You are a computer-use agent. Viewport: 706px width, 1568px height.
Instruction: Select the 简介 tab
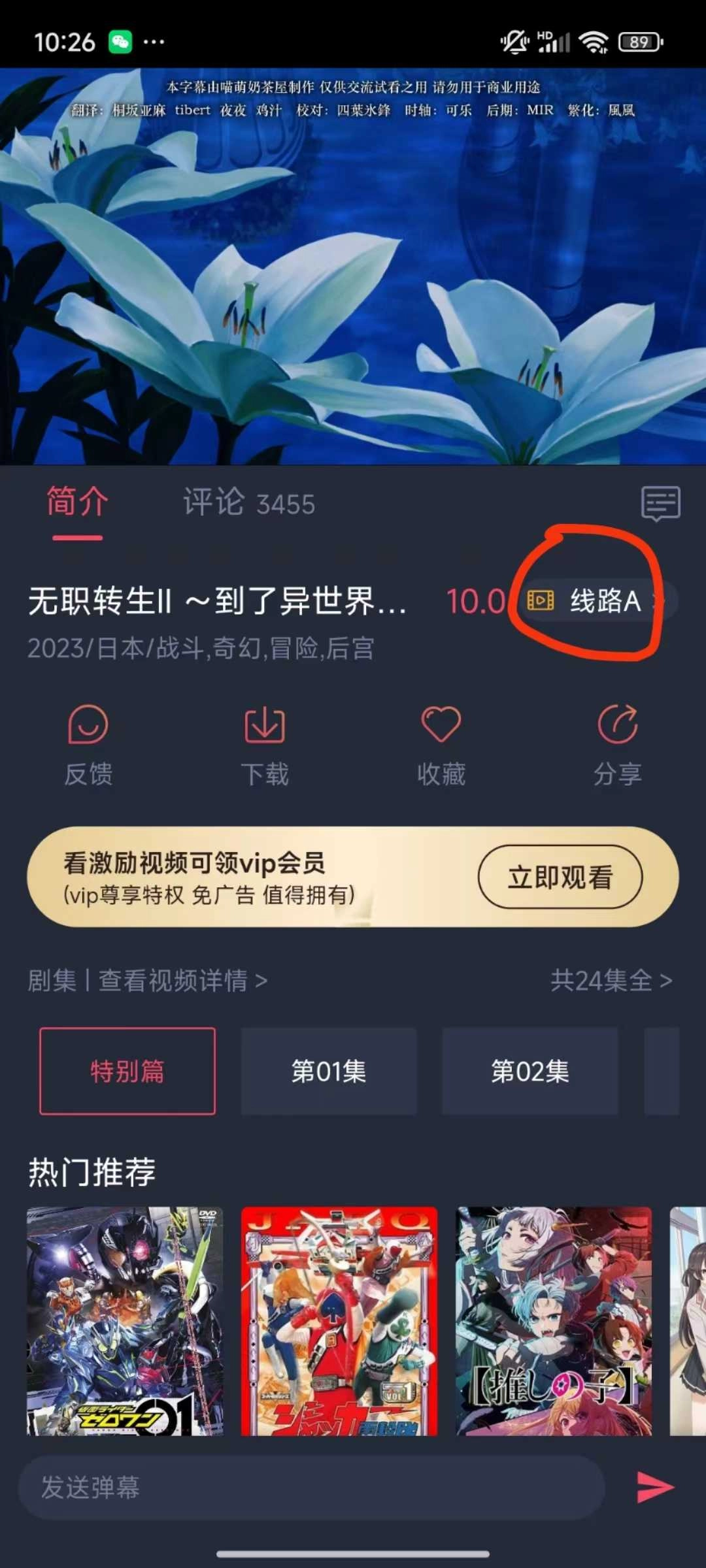click(77, 503)
